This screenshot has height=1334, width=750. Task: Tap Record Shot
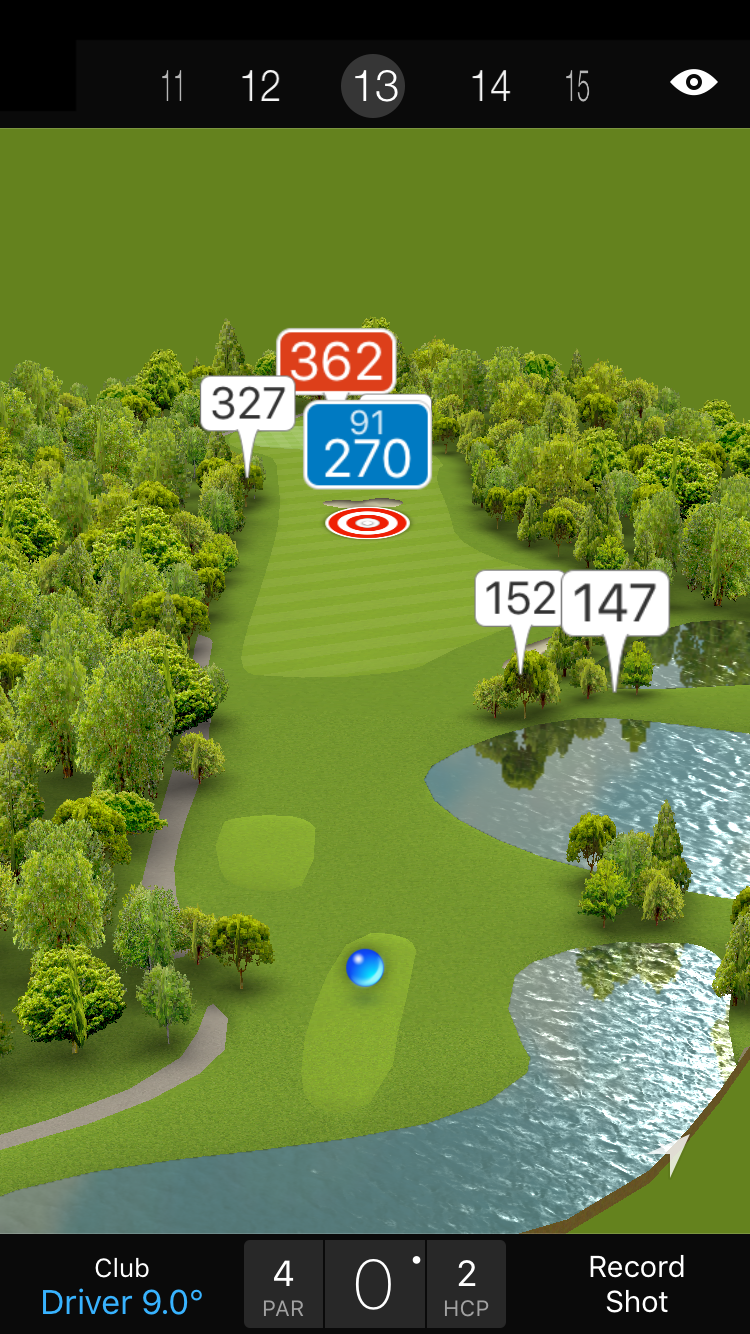click(636, 1284)
